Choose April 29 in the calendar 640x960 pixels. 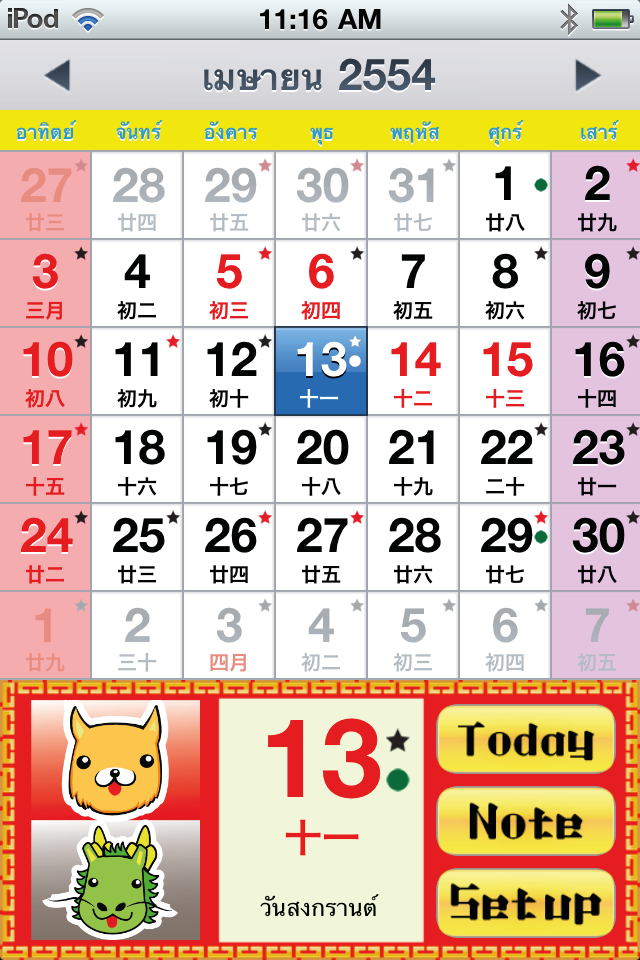[x=505, y=547]
